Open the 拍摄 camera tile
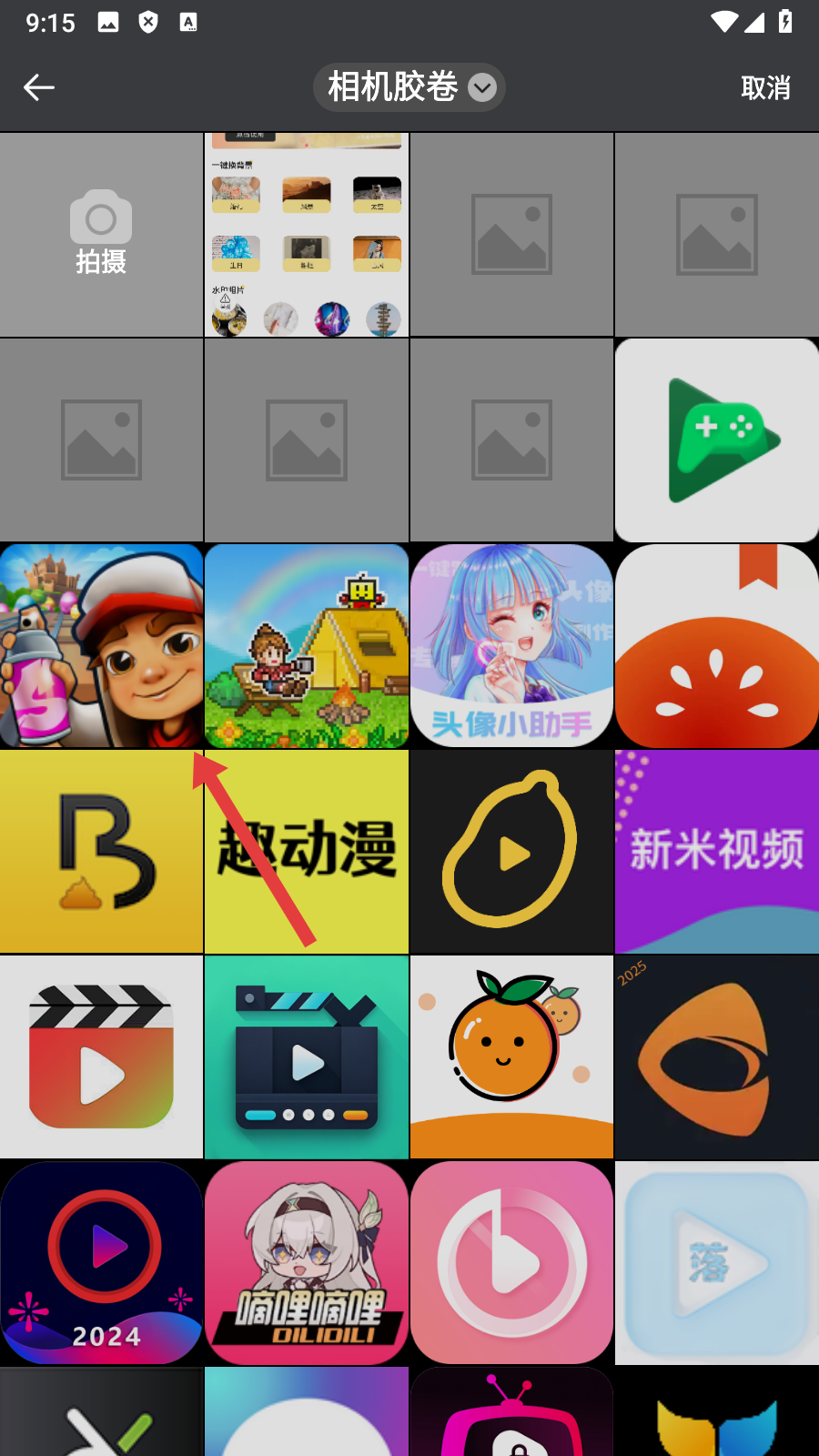 [101, 235]
